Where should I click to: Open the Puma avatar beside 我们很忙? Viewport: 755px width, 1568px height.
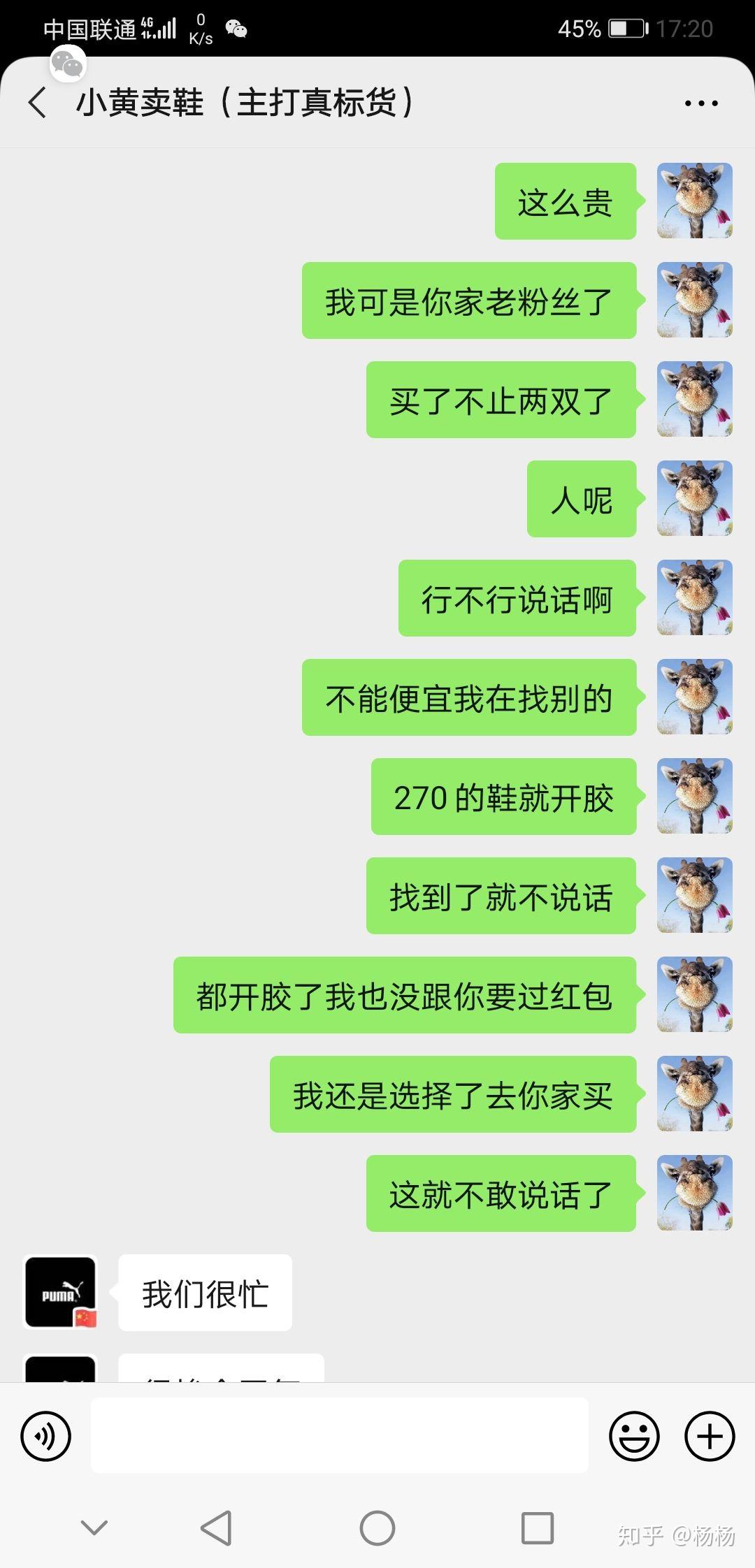tap(61, 1292)
